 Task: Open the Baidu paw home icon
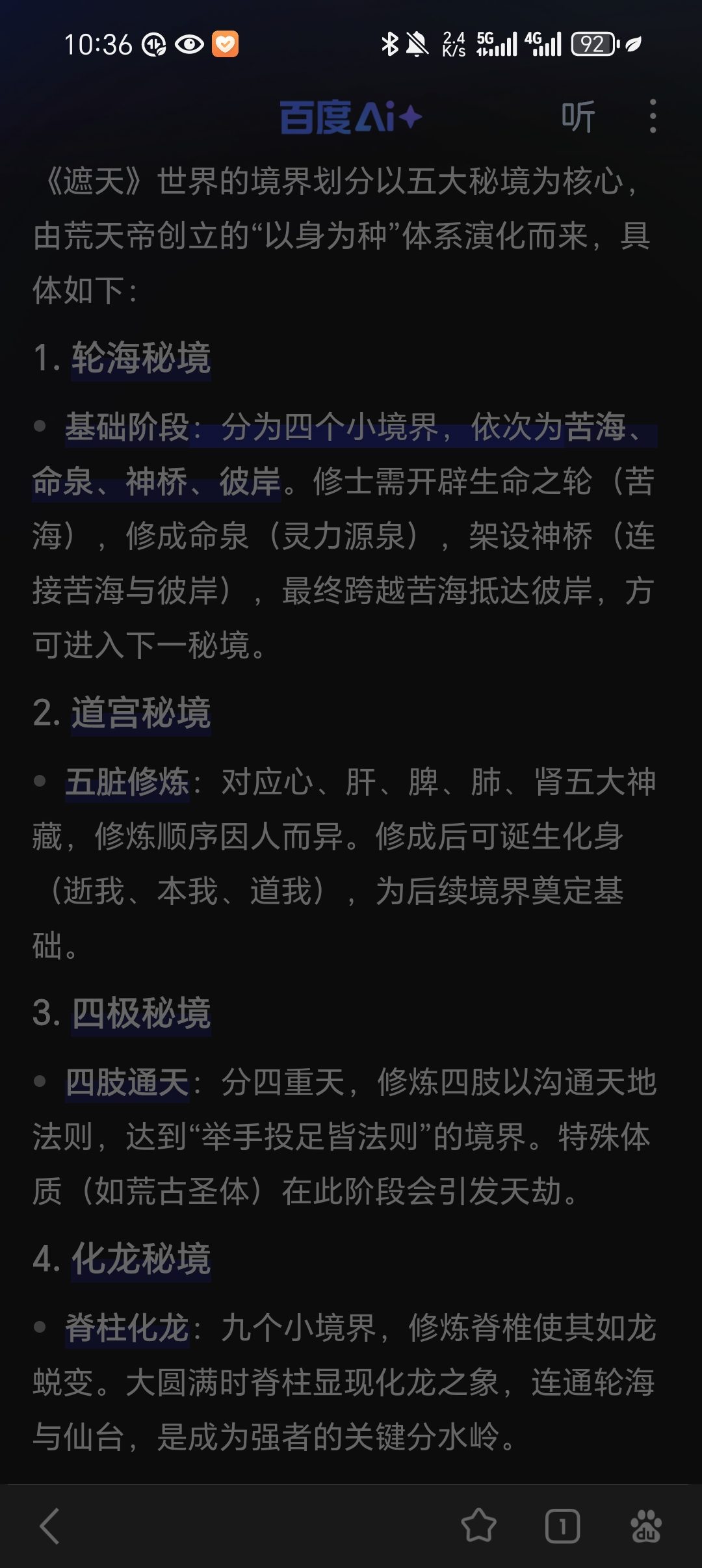tap(646, 1526)
